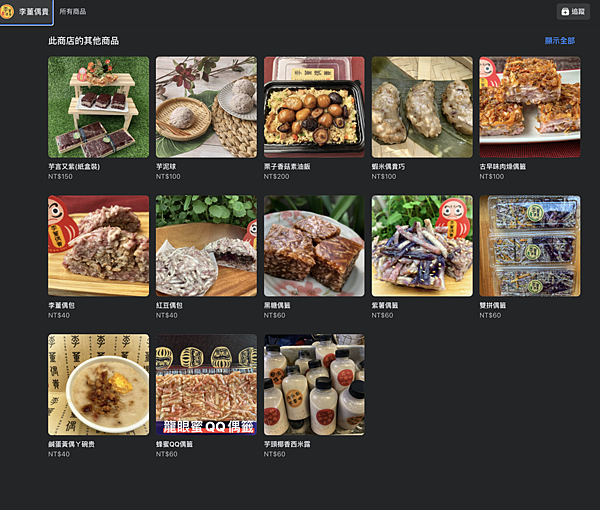View the 李薑偶包 product

[x=98, y=246]
